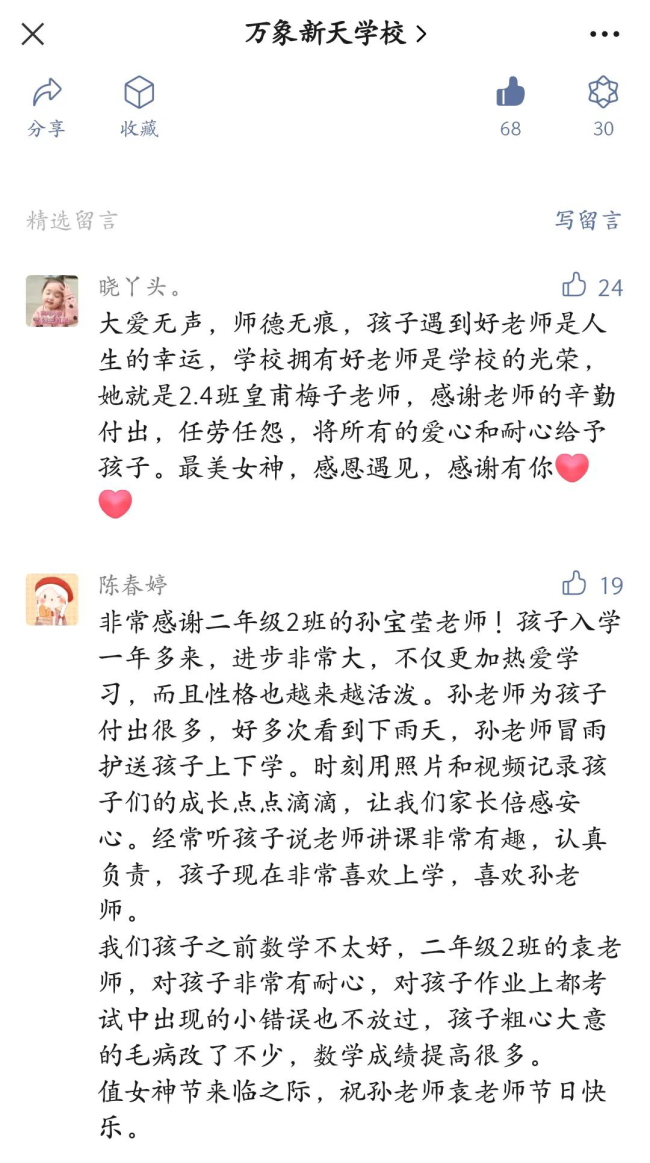
Task: Like the article with thumbs-up
Action: pos(510,106)
